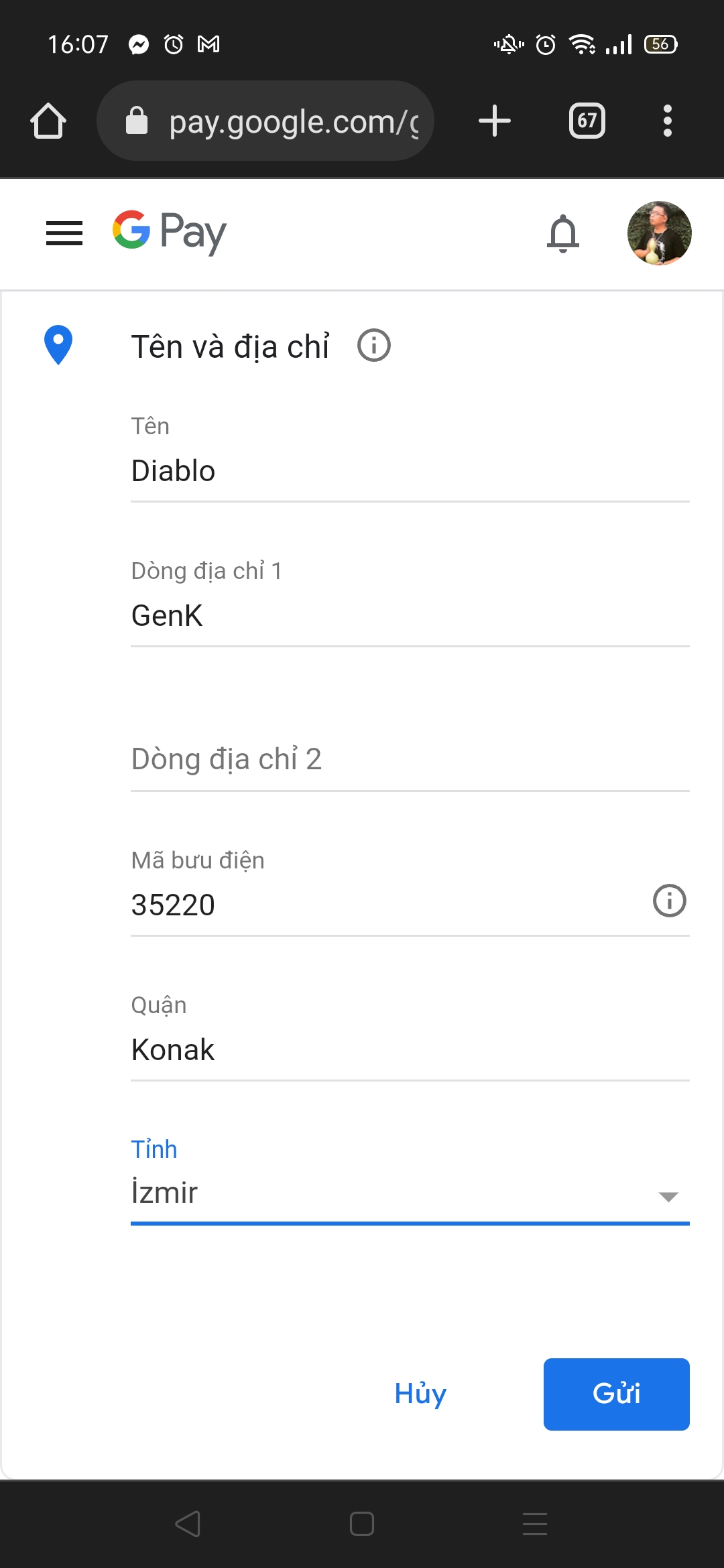This screenshot has height=1568, width=724.
Task: Open the tab switcher showing 67 tabs
Action: (x=587, y=121)
